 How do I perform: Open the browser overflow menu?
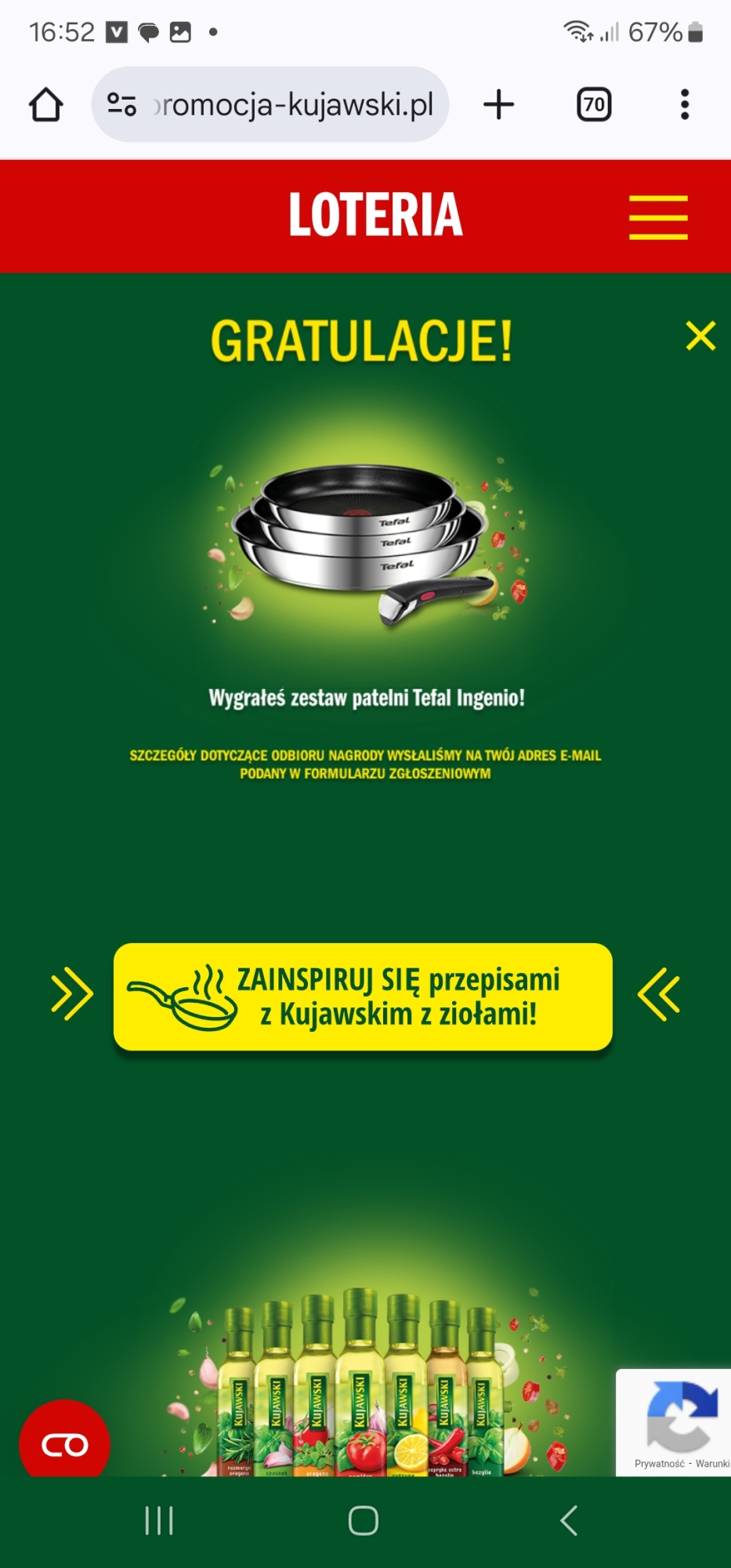[684, 104]
